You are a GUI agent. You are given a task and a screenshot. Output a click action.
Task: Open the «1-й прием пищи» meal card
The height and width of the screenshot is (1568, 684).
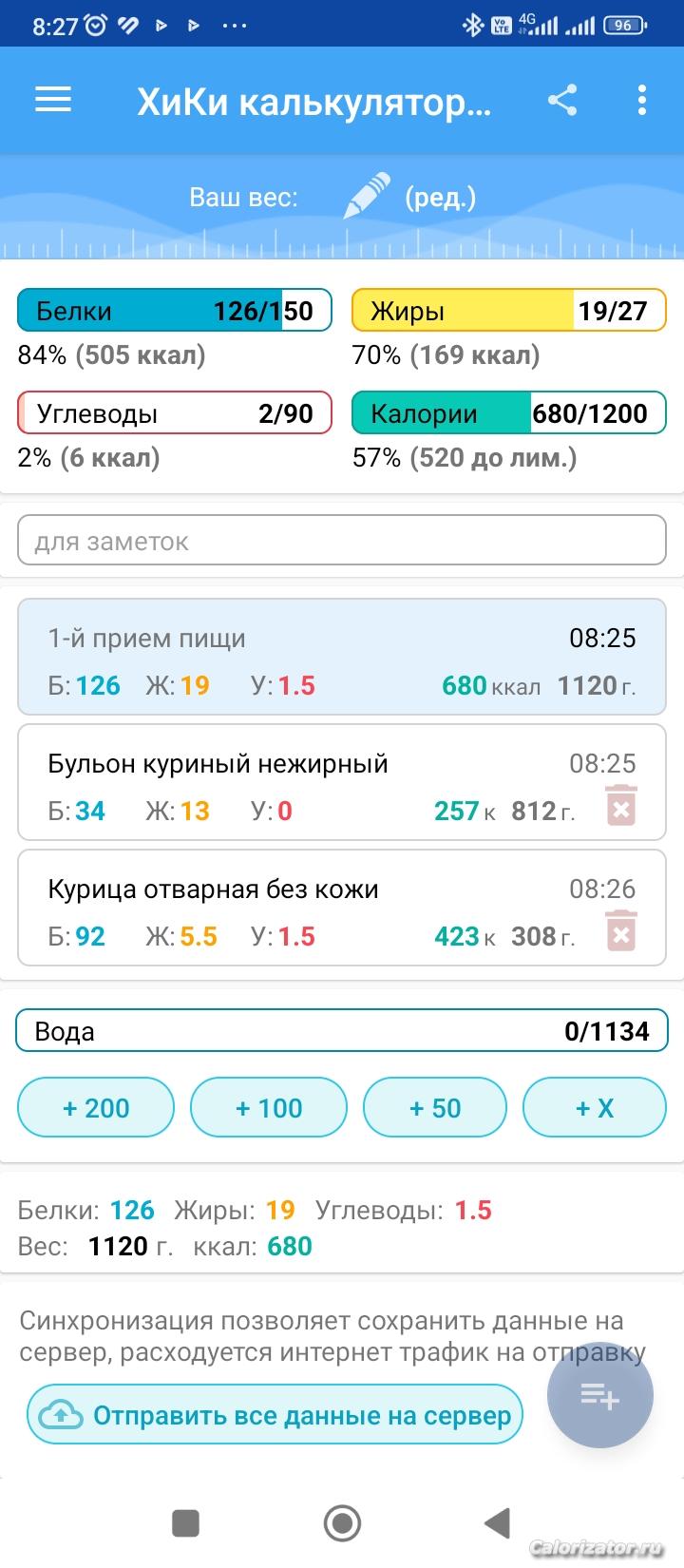(x=342, y=657)
